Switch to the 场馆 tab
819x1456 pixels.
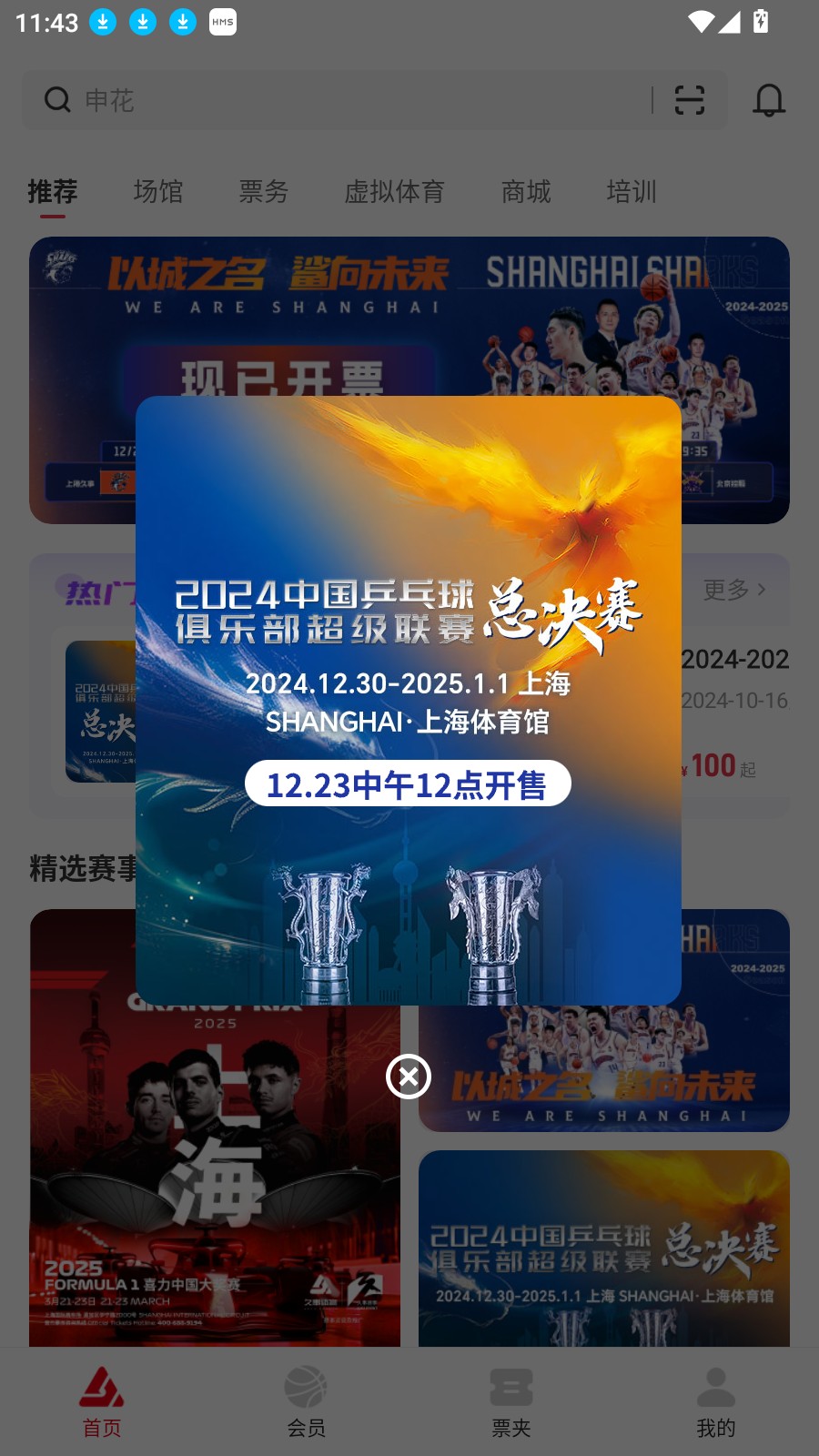pyautogui.click(x=159, y=193)
